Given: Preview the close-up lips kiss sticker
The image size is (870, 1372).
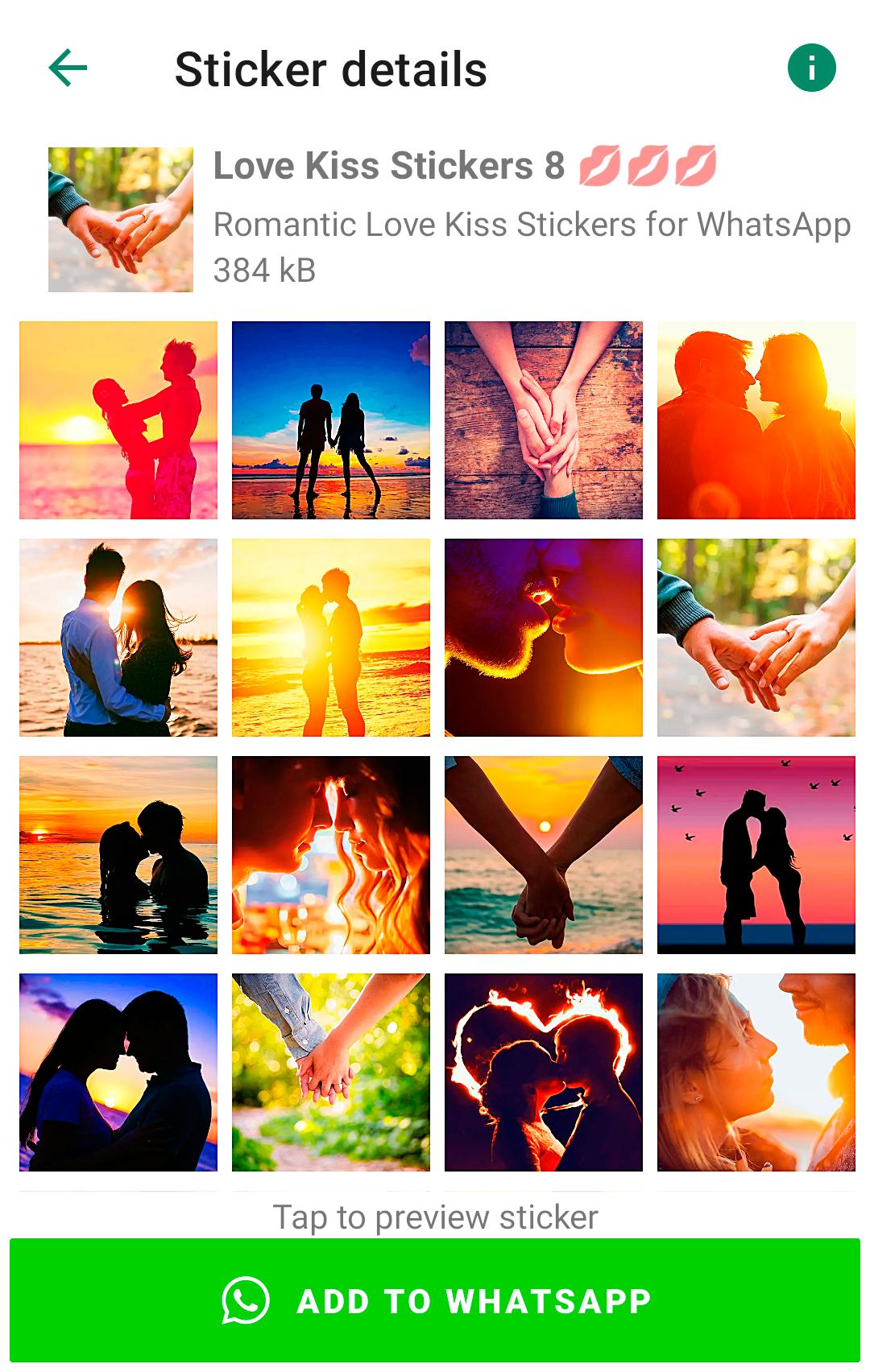Looking at the screenshot, I should pyautogui.click(x=544, y=638).
